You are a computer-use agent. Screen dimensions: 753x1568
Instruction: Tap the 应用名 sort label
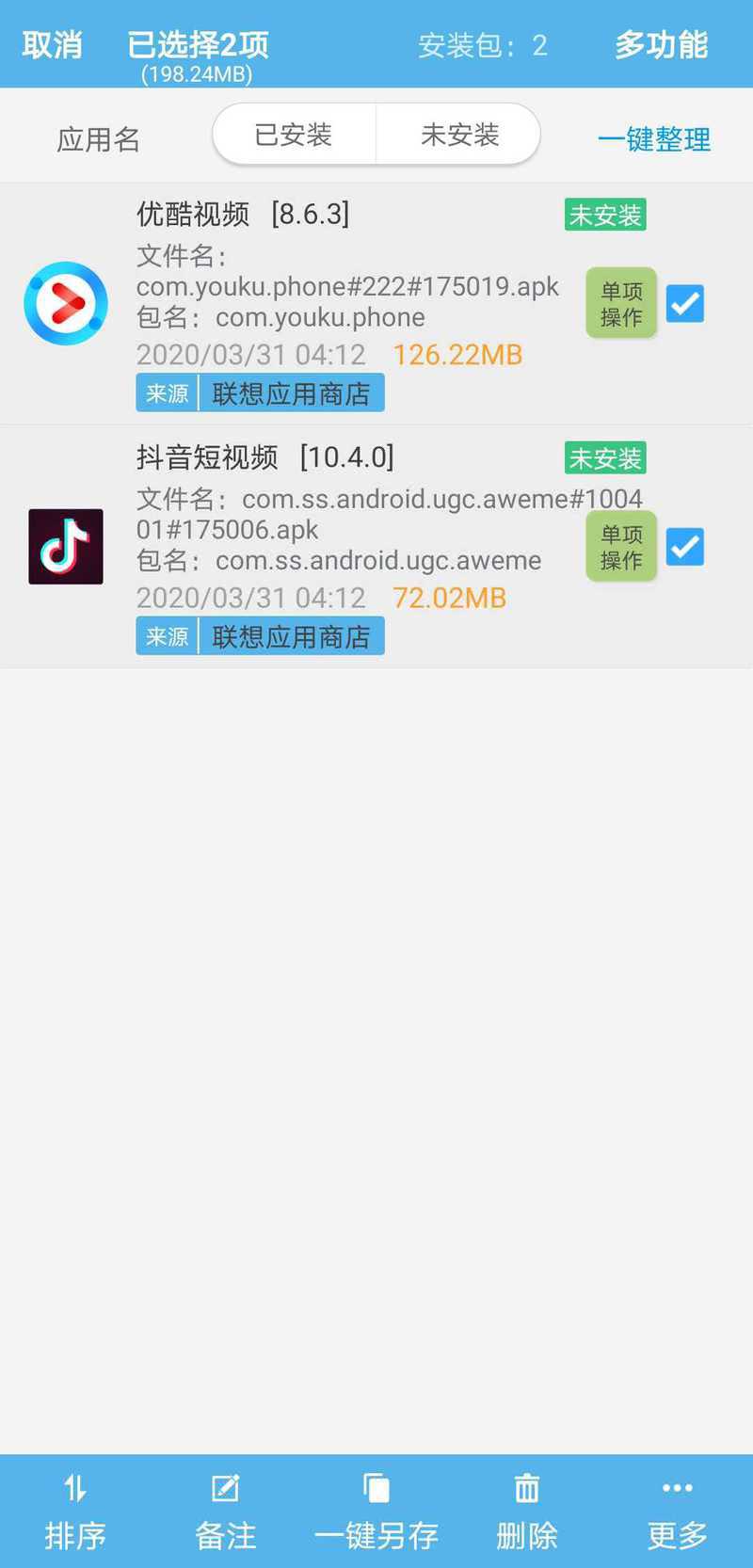click(x=98, y=139)
